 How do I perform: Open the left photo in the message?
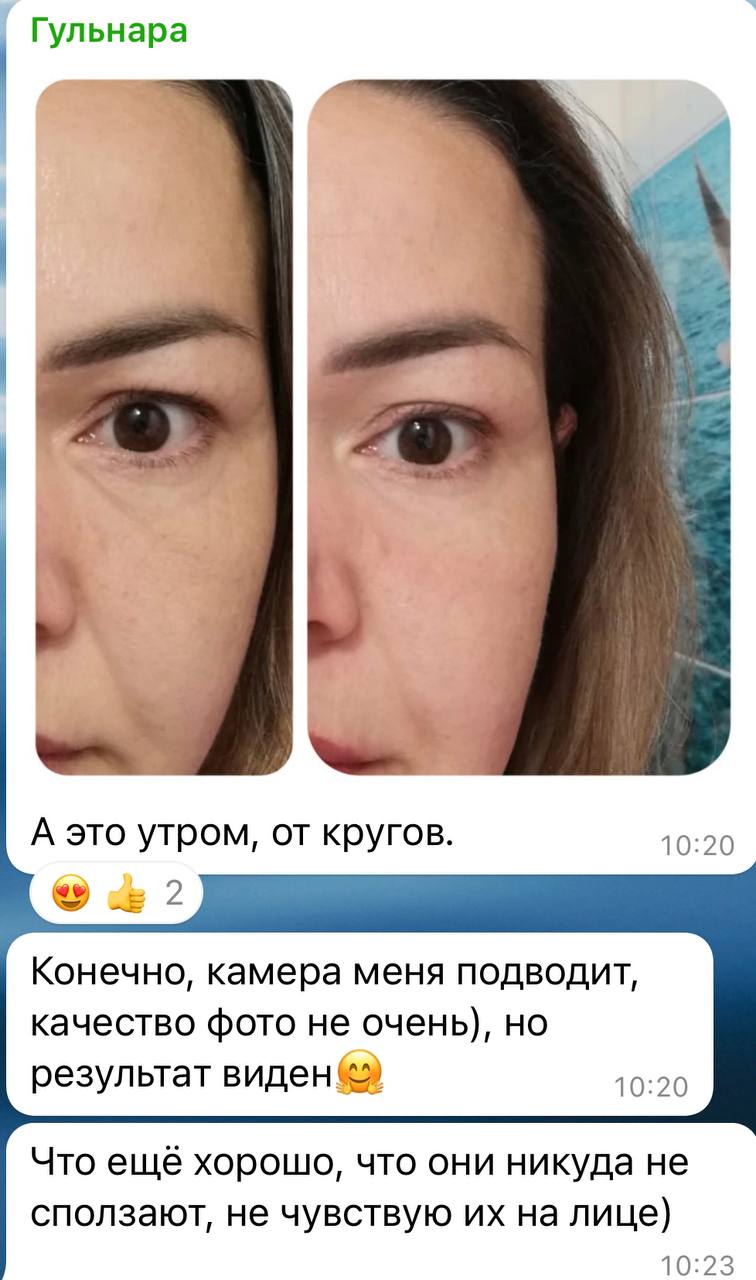point(164,428)
